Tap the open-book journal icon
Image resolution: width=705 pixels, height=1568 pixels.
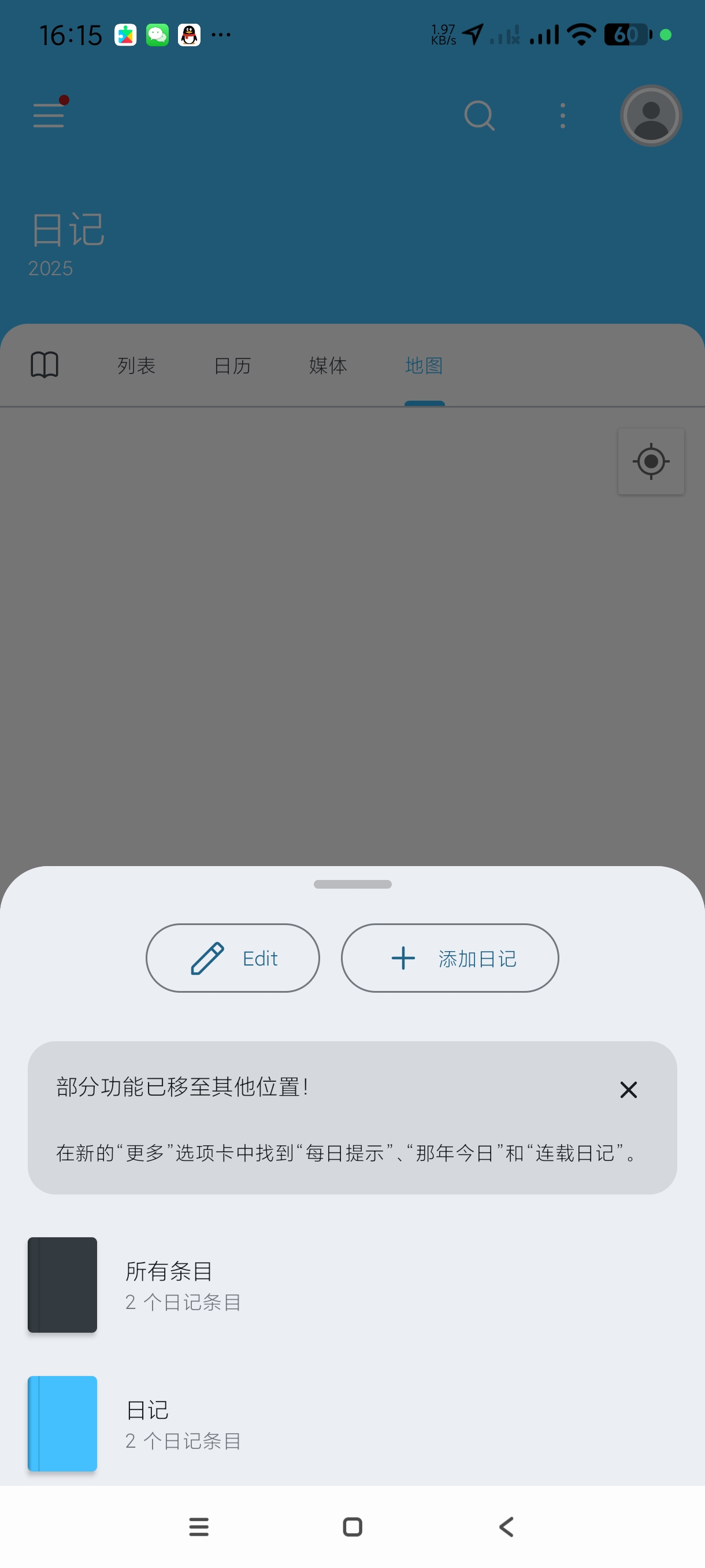point(44,365)
